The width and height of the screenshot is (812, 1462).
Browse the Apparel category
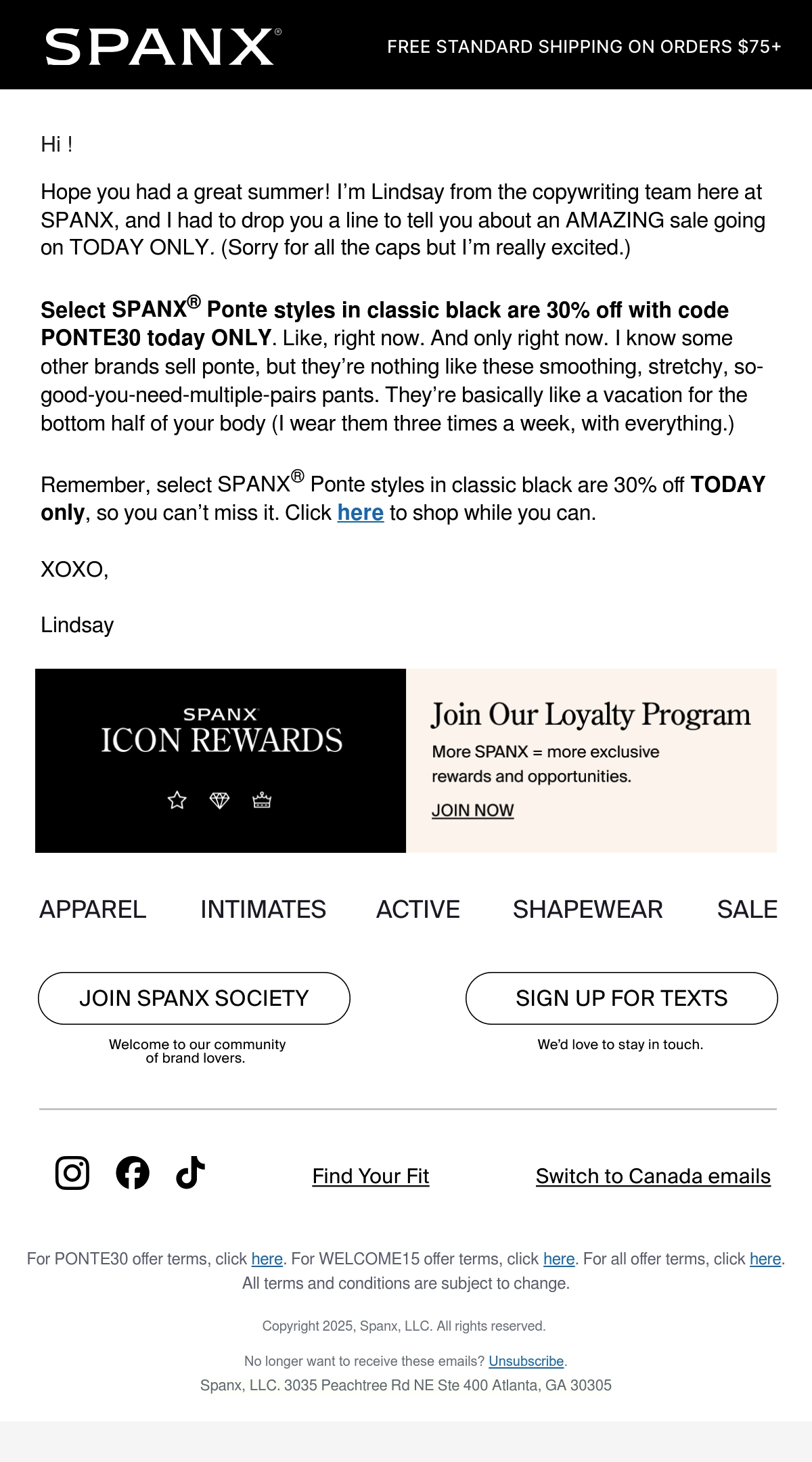click(93, 909)
